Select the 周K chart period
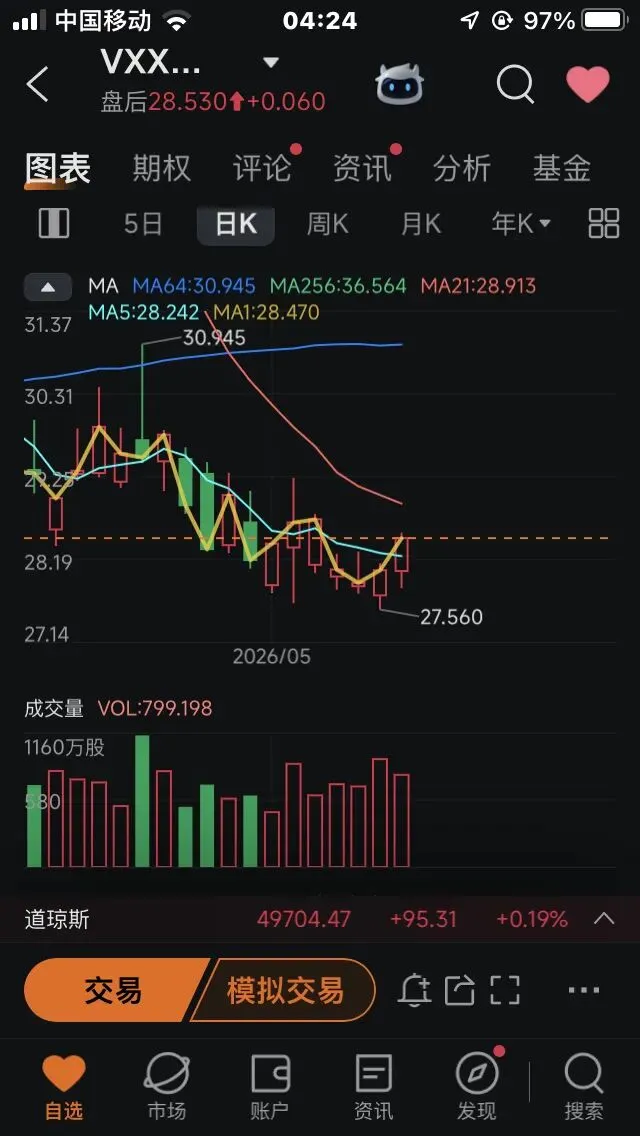The image size is (640, 1136). click(328, 224)
